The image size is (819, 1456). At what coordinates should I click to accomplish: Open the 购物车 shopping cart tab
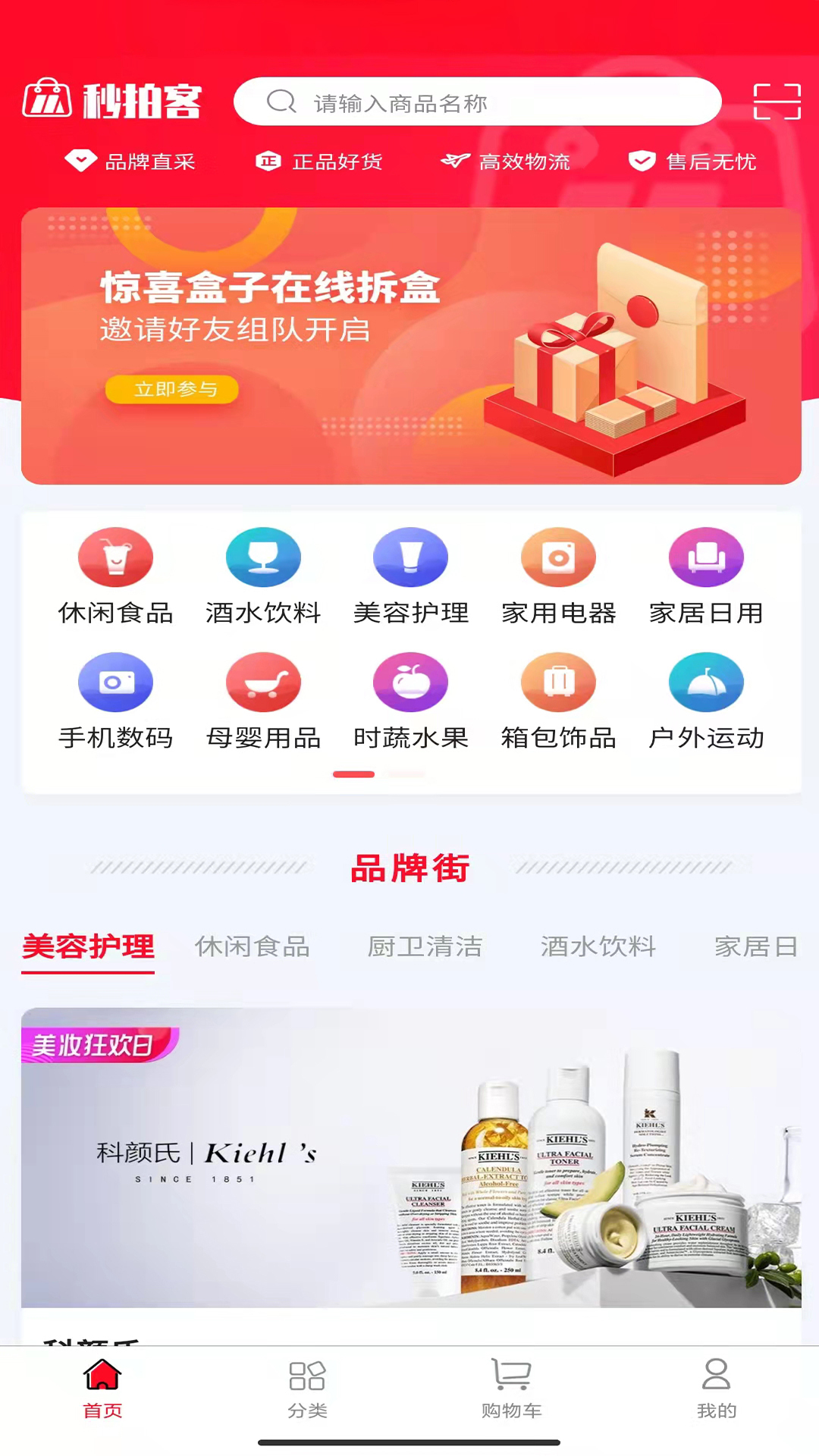pyautogui.click(x=512, y=1389)
